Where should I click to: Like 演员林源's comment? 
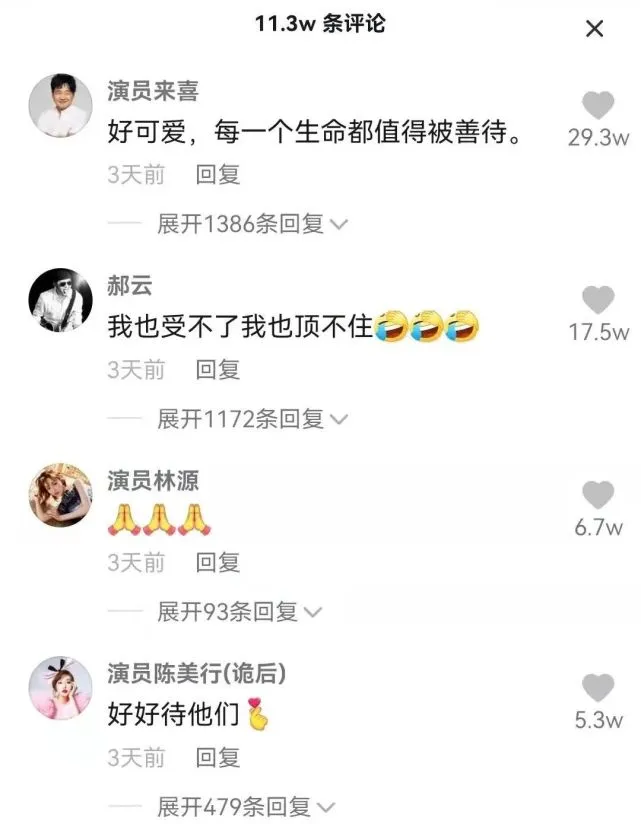point(598,494)
